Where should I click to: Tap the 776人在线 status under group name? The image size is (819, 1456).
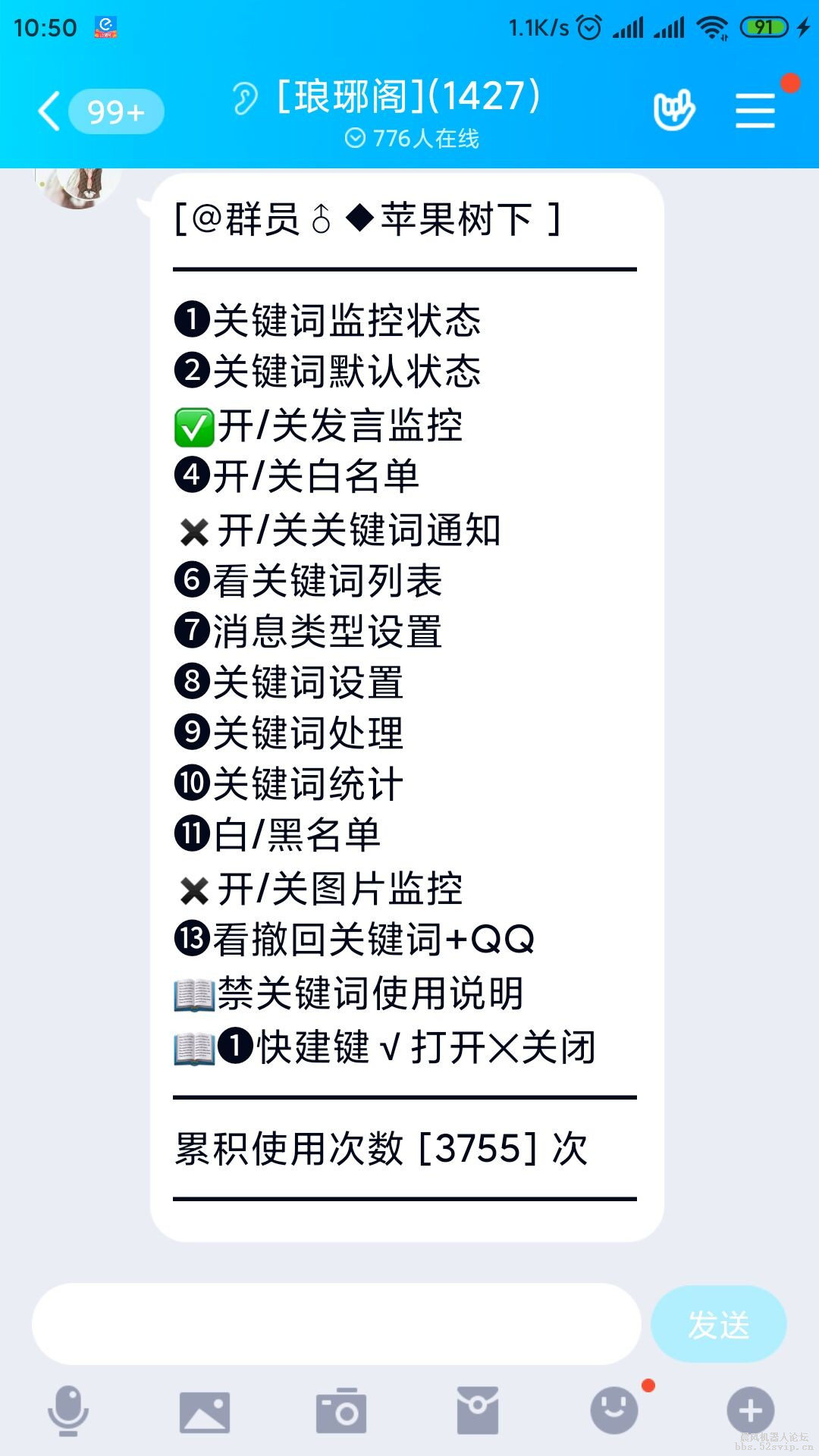coord(413,139)
